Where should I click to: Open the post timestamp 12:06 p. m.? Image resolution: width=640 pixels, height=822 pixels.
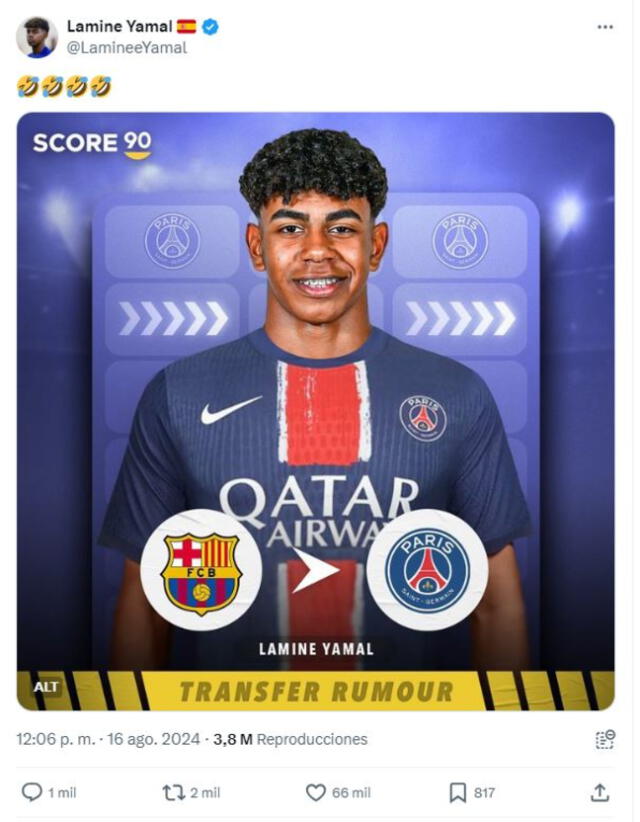(x=56, y=740)
